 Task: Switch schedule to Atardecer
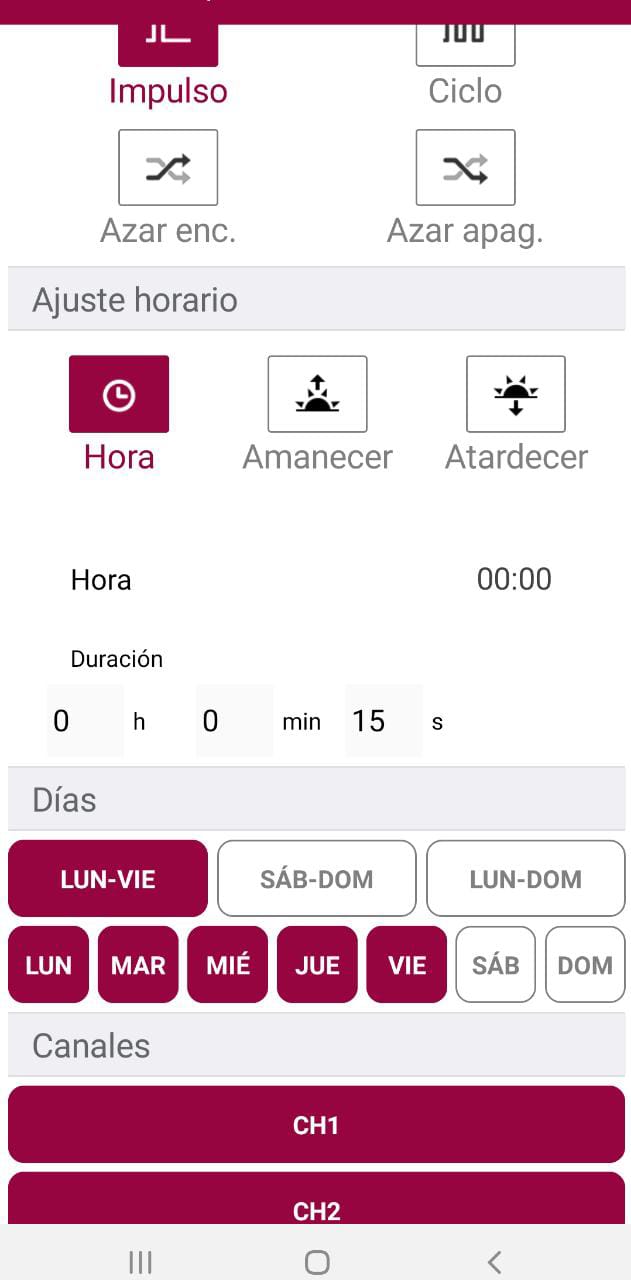pyautogui.click(x=516, y=395)
